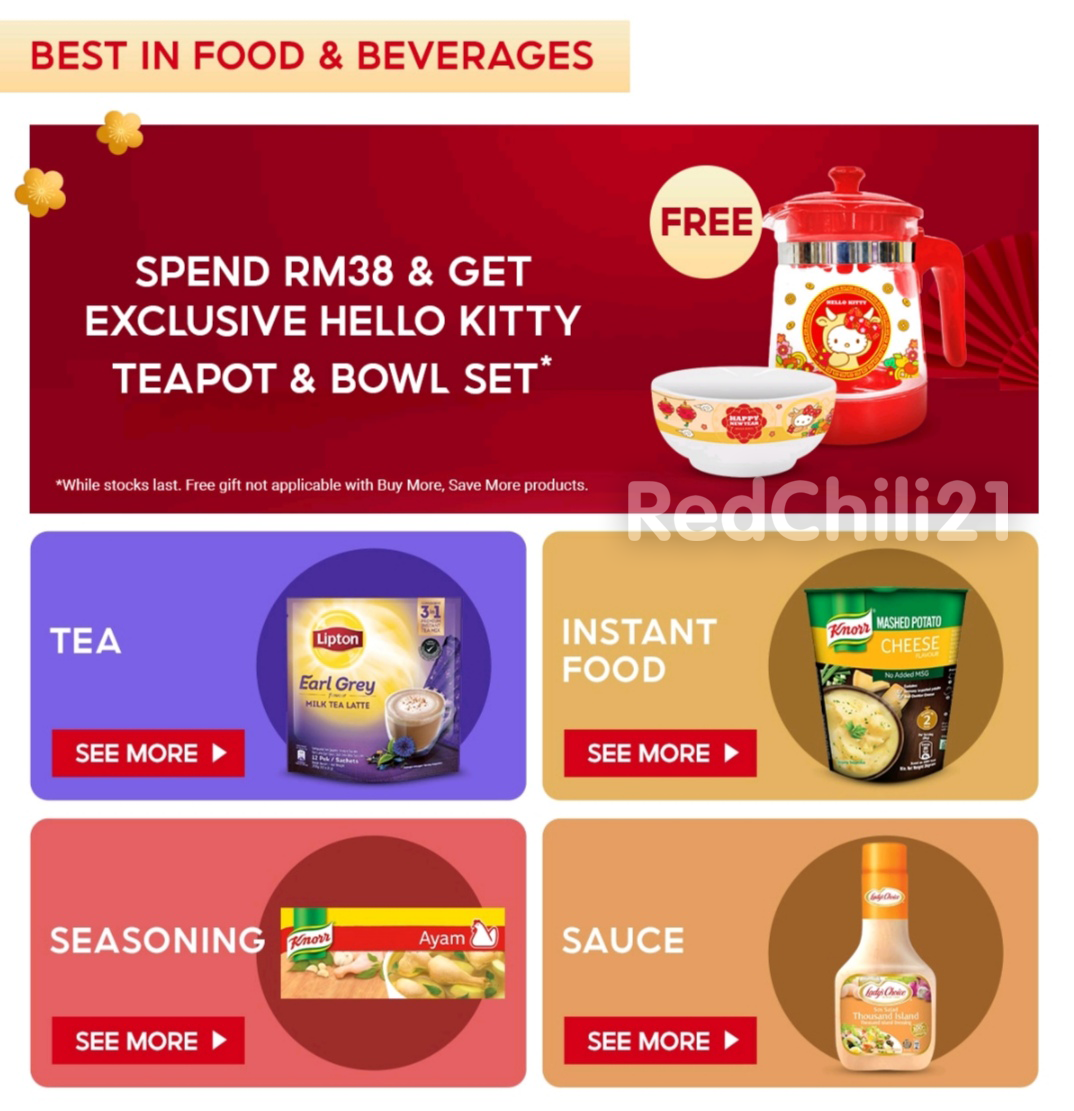
Task: Tap SEE MORE on the Tea card
Action: tap(148, 753)
